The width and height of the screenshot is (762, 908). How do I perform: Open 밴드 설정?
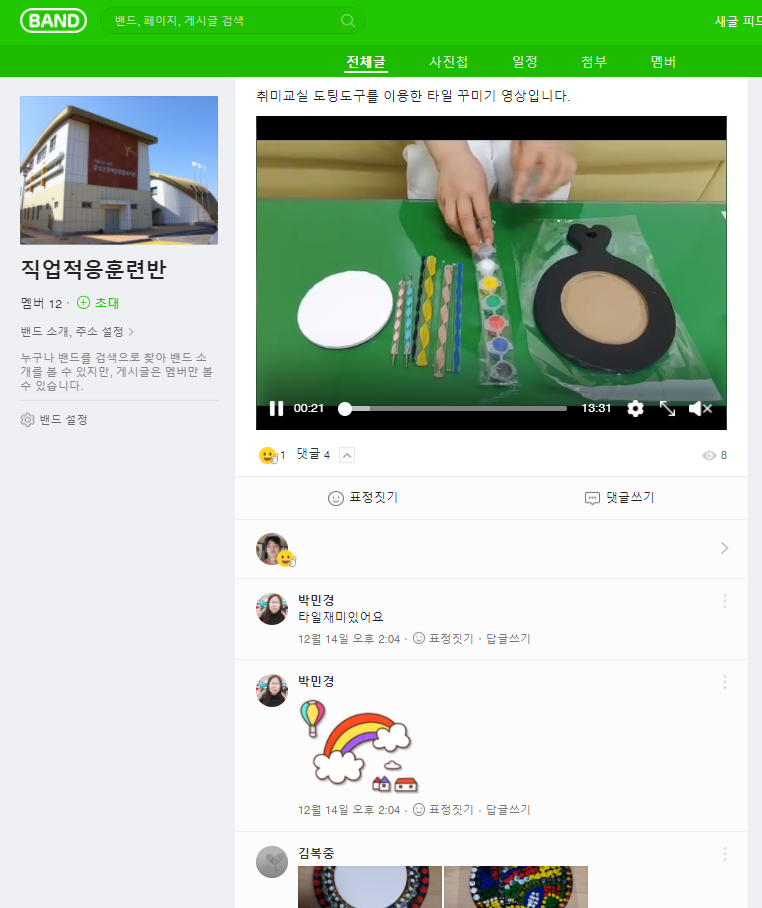(x=55, y=420)
